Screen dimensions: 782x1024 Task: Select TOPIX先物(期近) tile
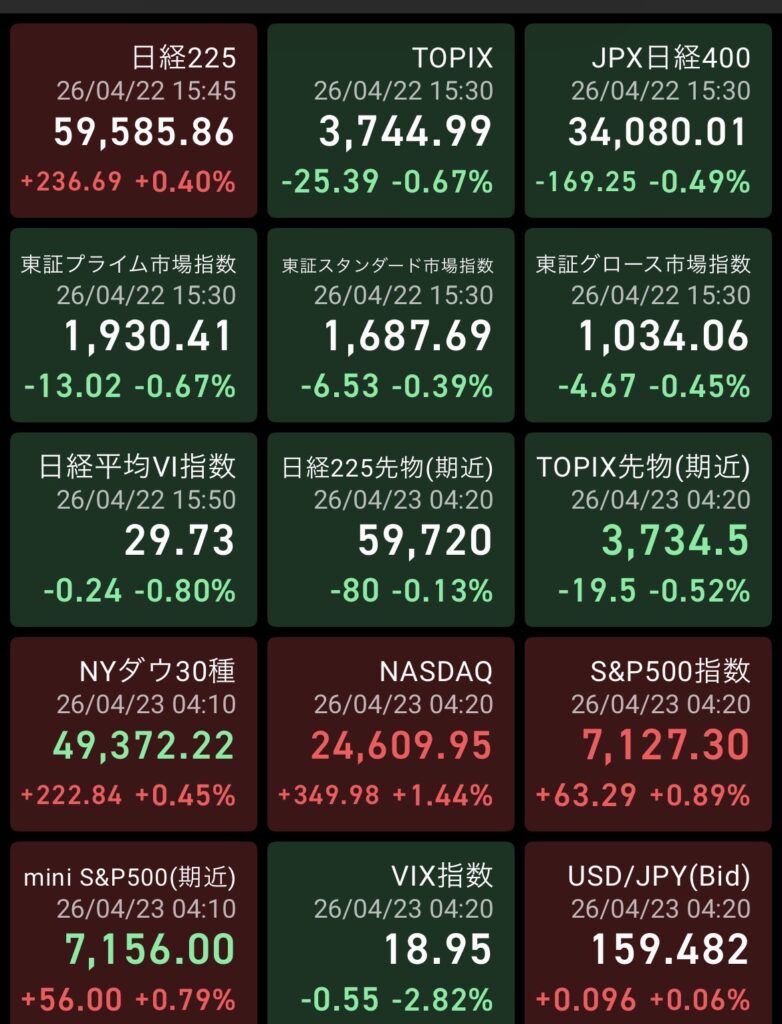[648, 530]
